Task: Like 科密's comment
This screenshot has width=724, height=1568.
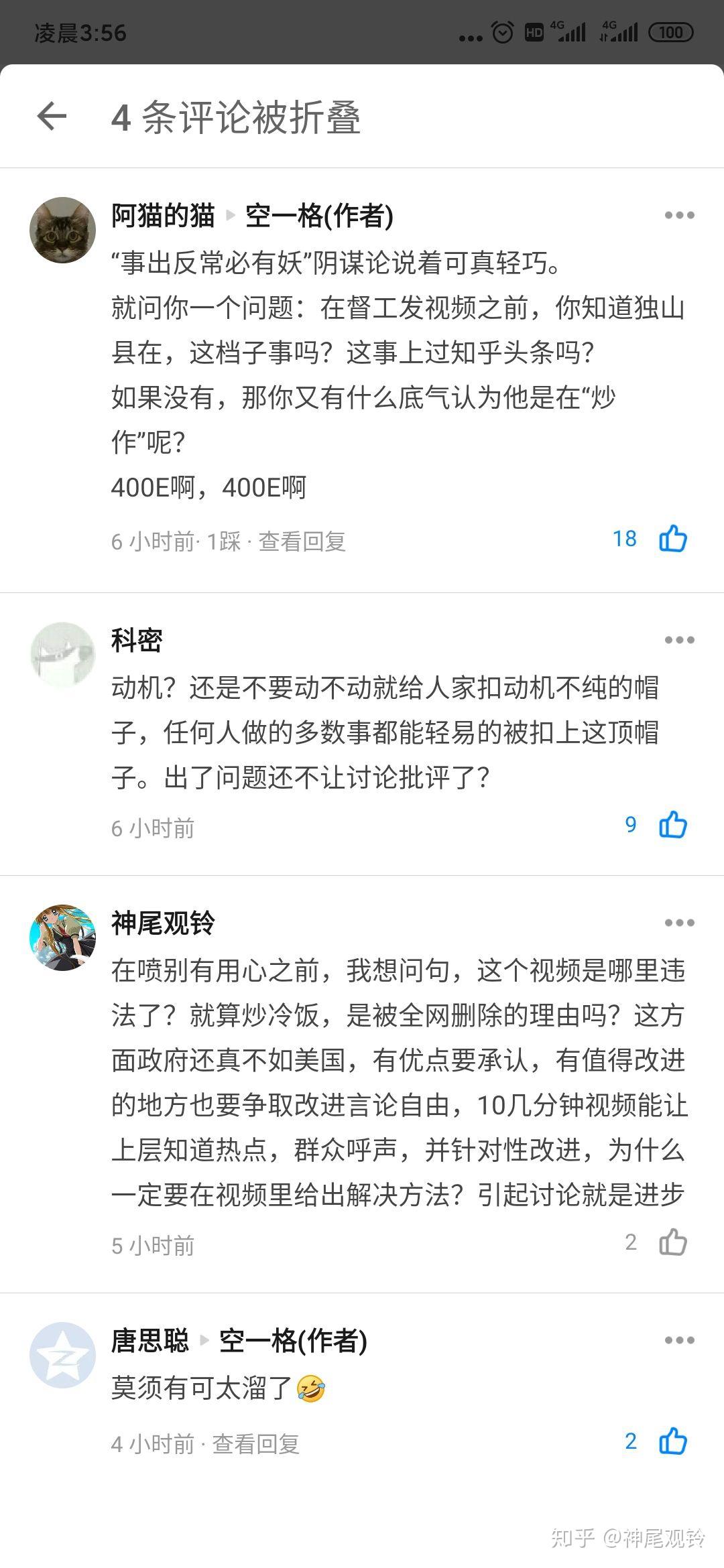Action: [673, 825]
